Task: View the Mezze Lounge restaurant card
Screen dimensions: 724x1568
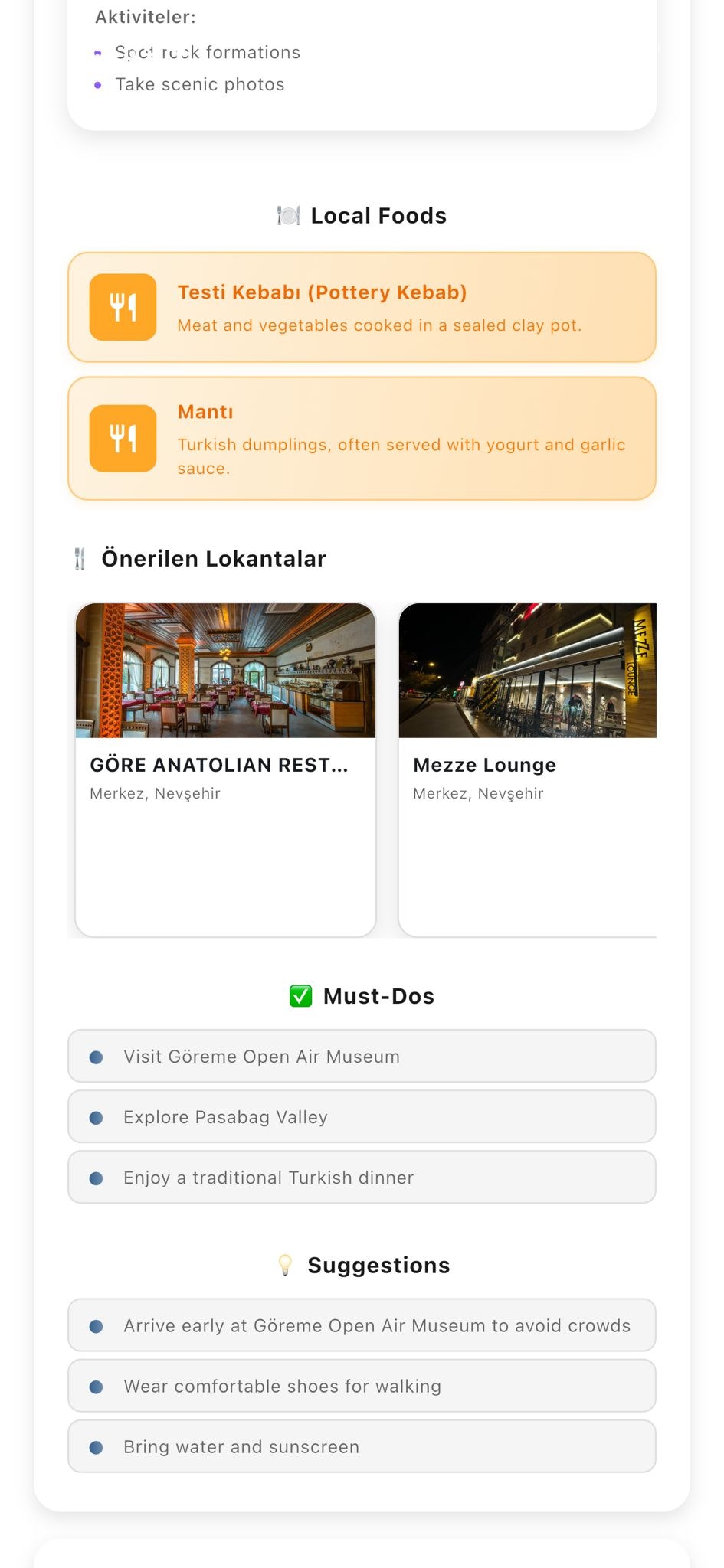Action: pyautogui.click(x=527, y=768)
